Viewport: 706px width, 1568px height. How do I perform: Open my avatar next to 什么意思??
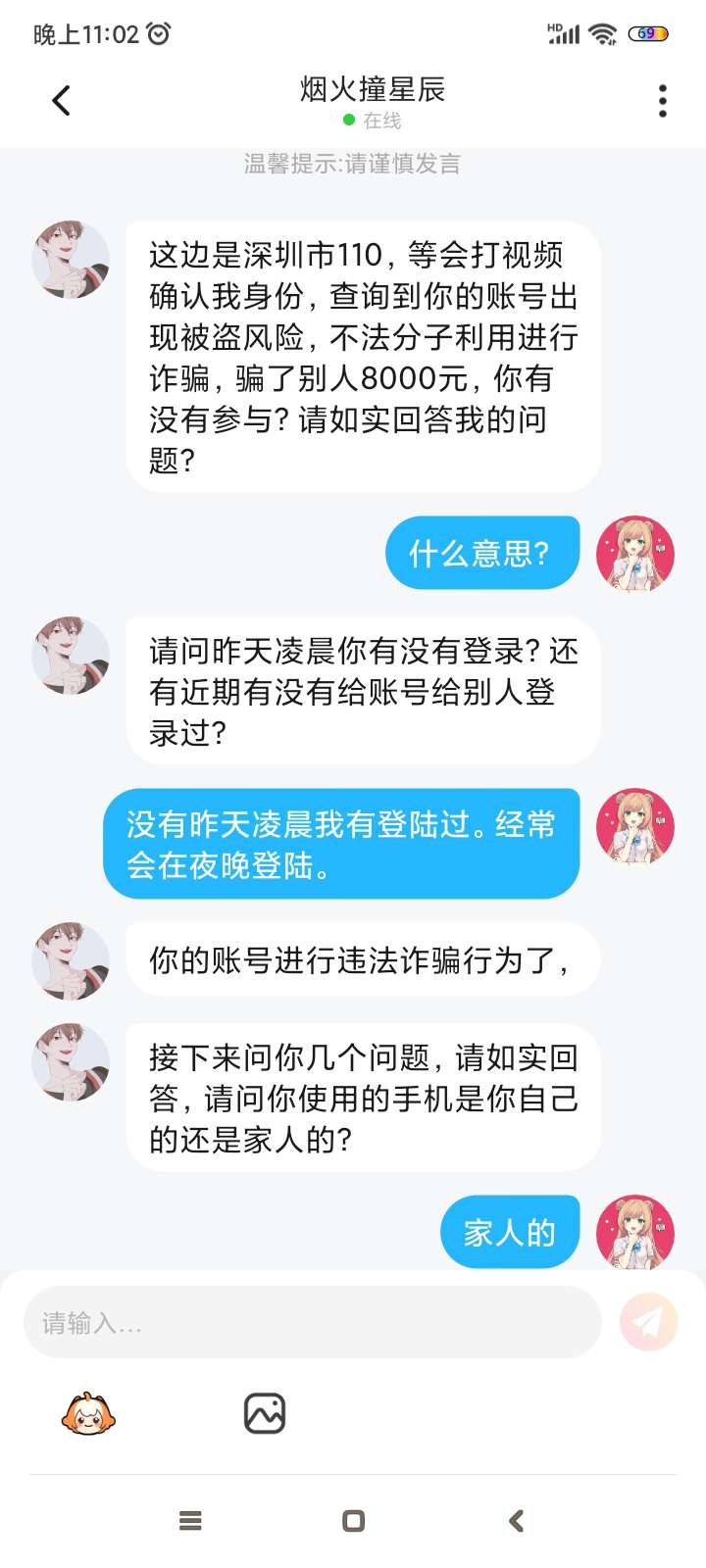coord(635,554)
